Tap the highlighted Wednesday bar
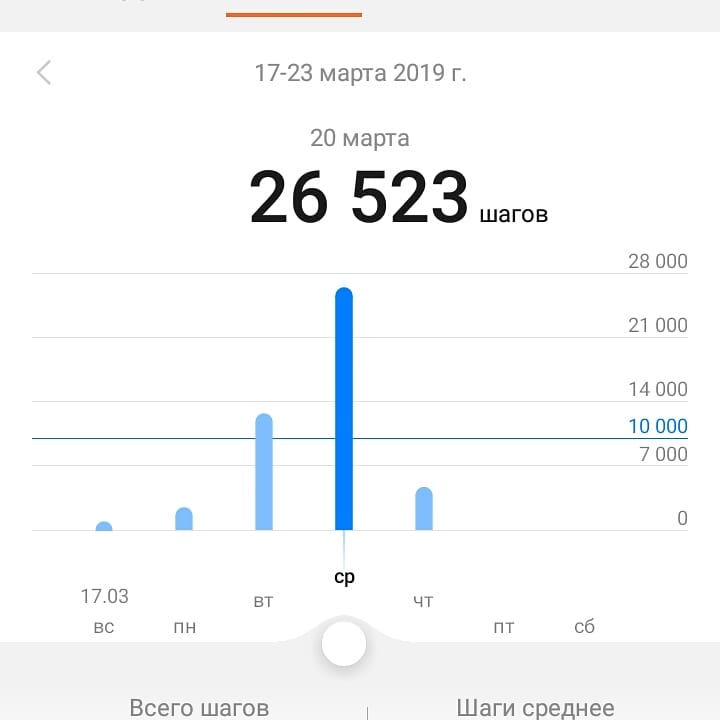 (x=344, y=409)
